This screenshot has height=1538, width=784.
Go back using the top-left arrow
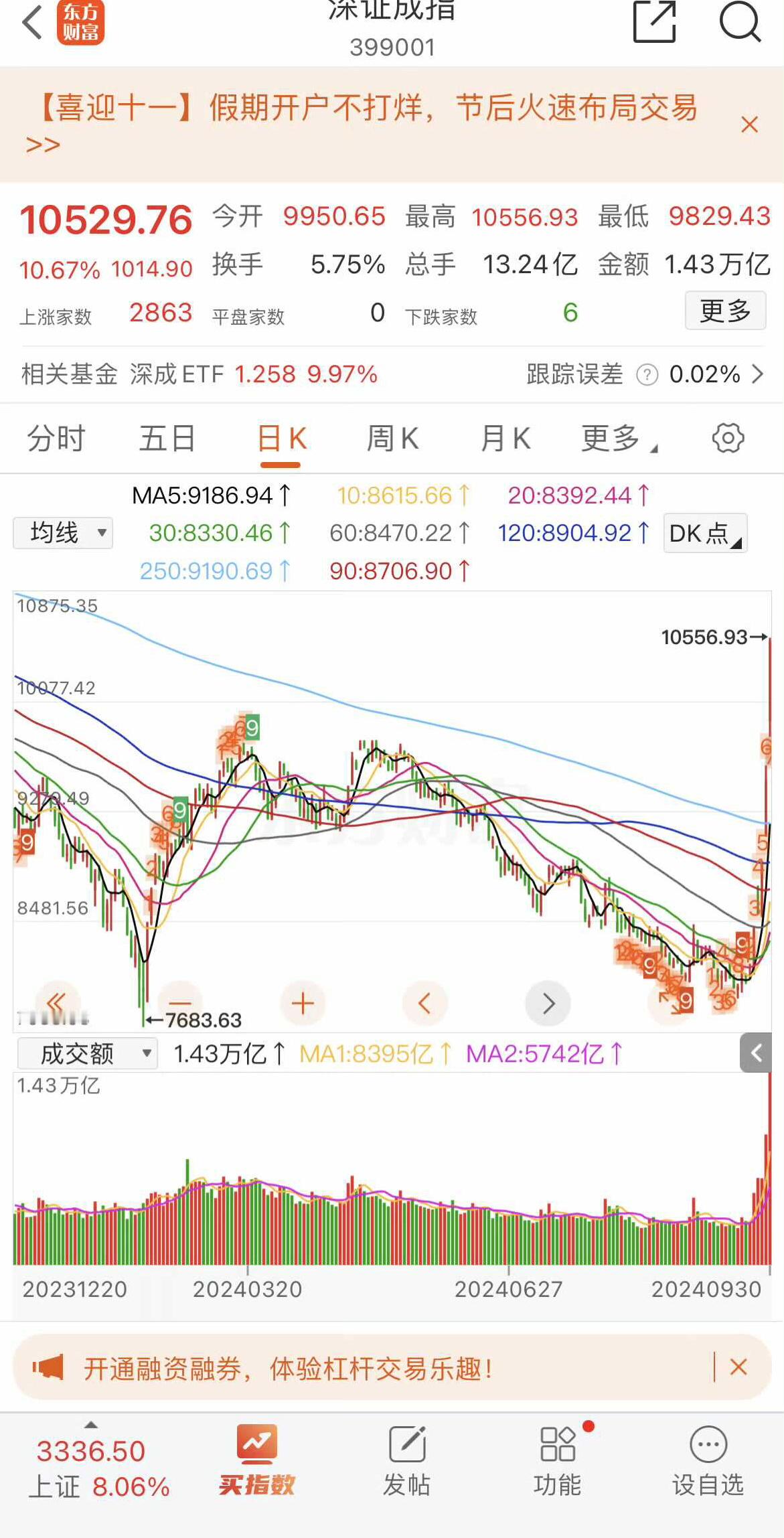[32, 21]
